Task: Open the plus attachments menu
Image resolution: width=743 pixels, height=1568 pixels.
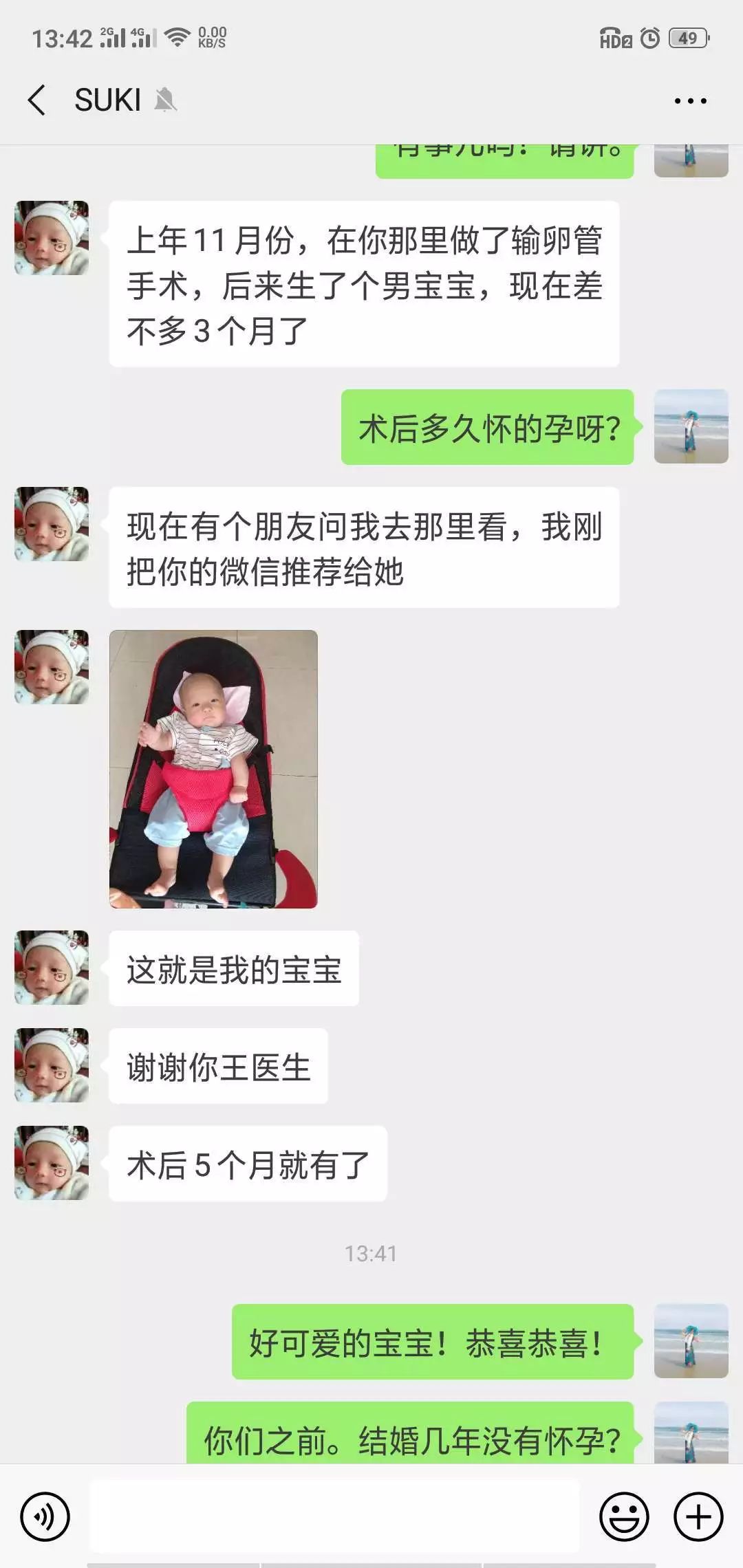Action: [x=698, y=1516]
